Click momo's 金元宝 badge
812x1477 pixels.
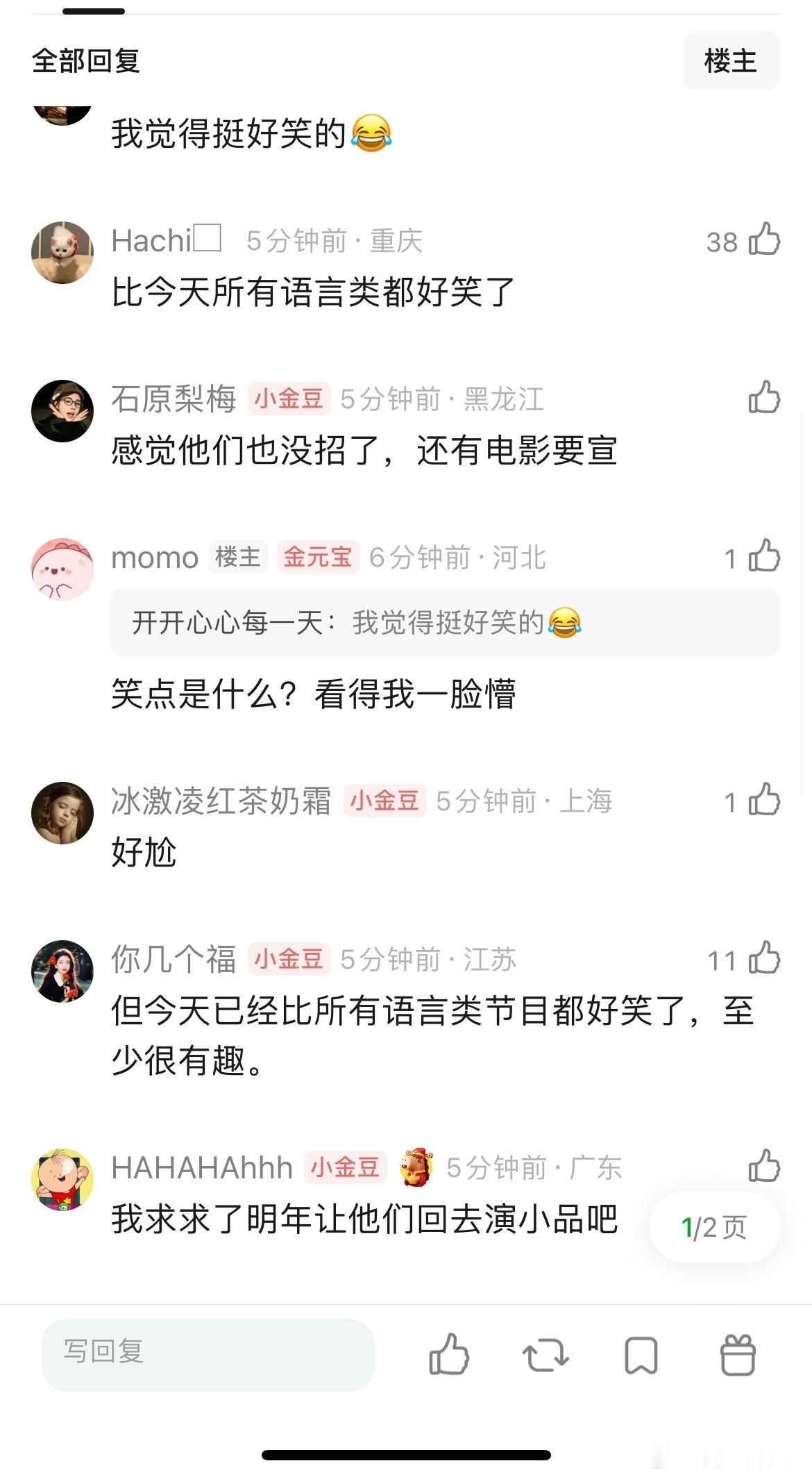pos(320,558)
